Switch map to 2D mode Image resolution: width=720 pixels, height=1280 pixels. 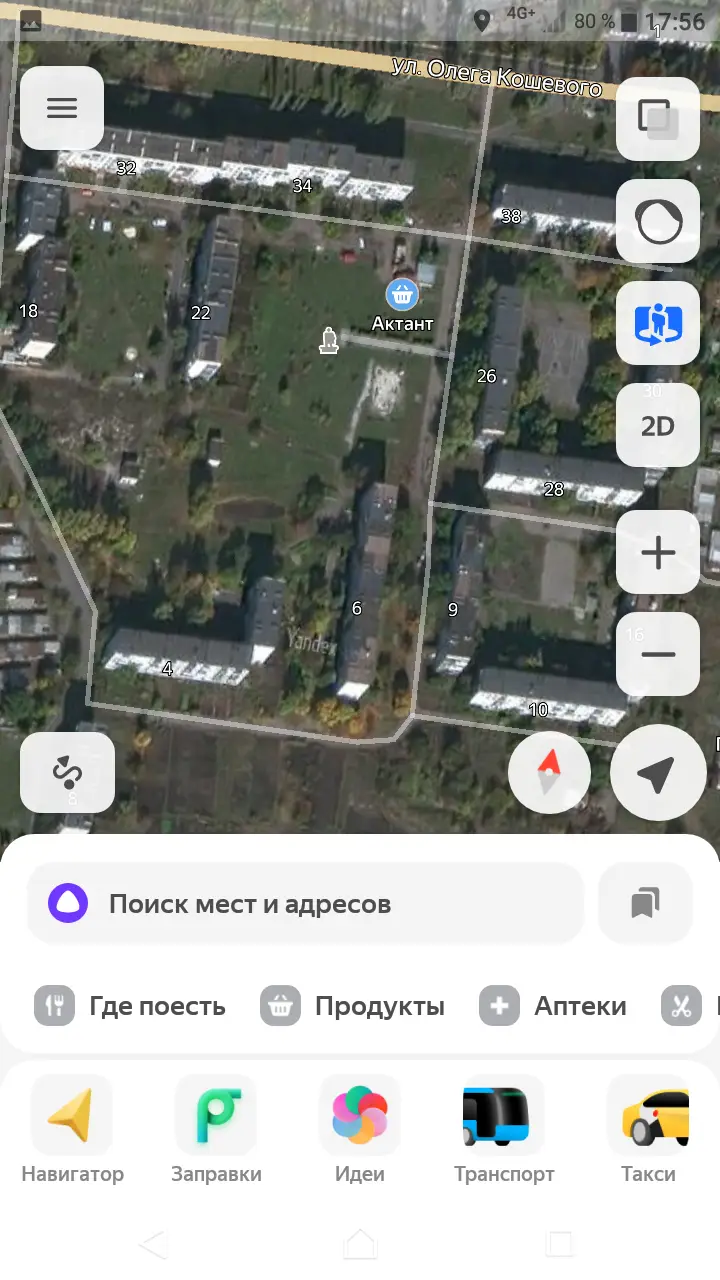pyautogui.click(x=657, y=426)
